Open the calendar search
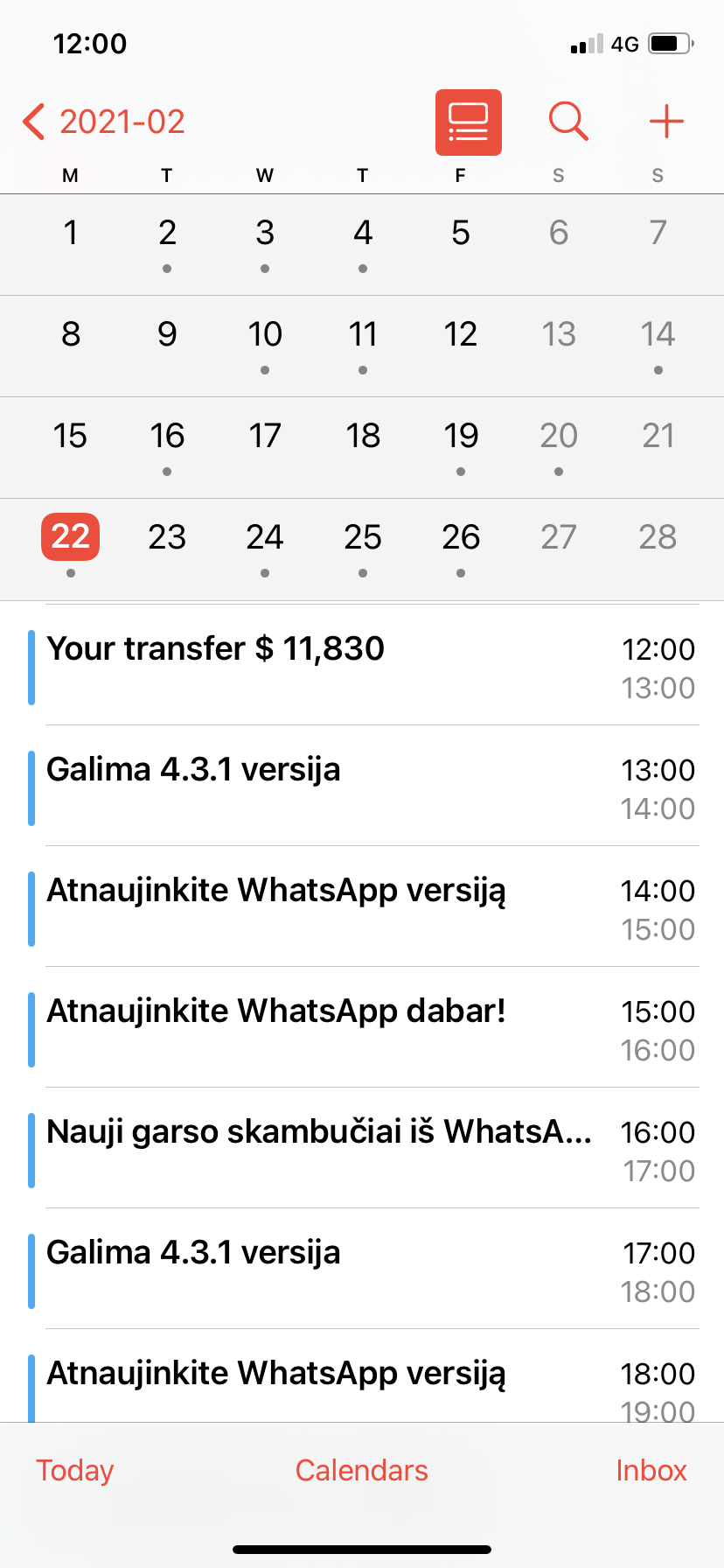This screenshot has height=1568, width=724. (567, 122)
